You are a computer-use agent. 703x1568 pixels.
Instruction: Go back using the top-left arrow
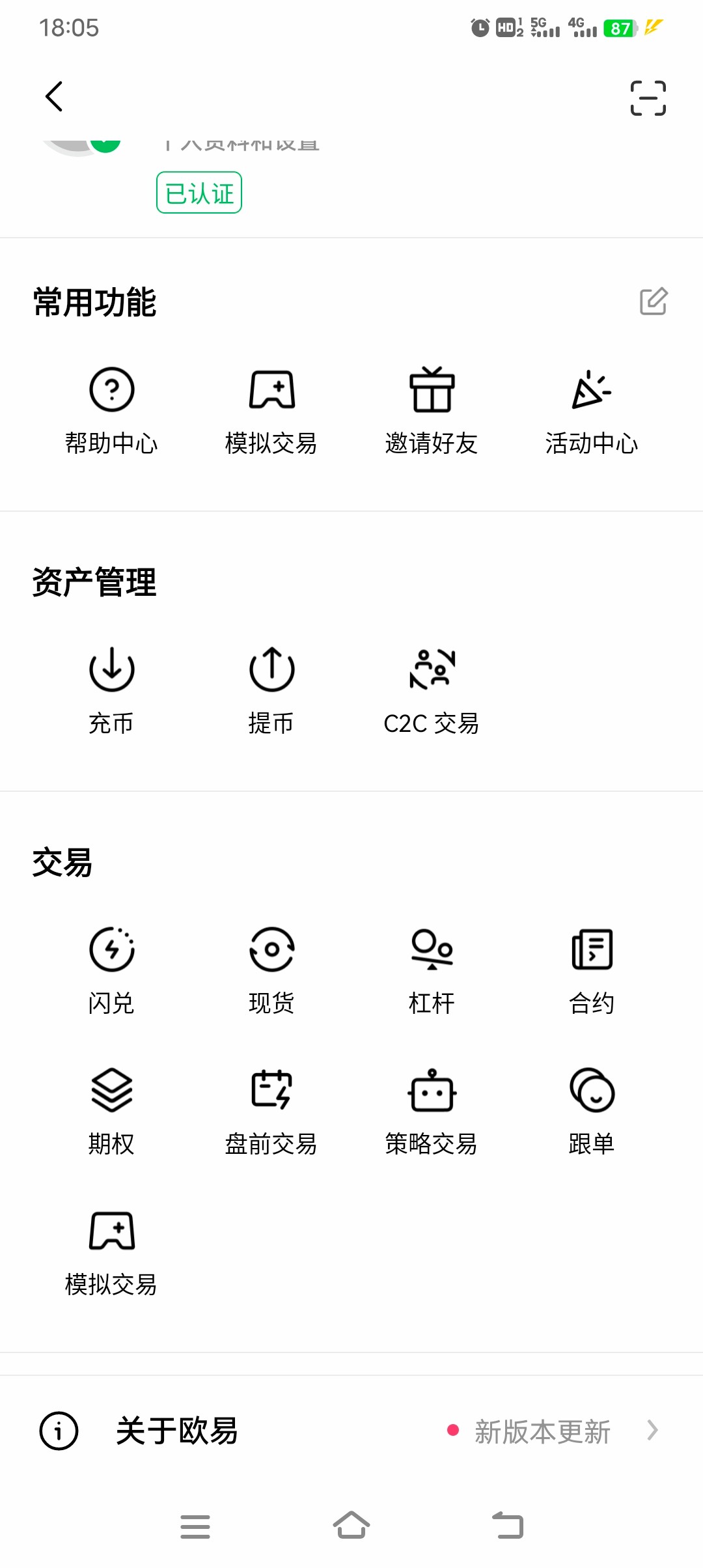pos(54,97)
